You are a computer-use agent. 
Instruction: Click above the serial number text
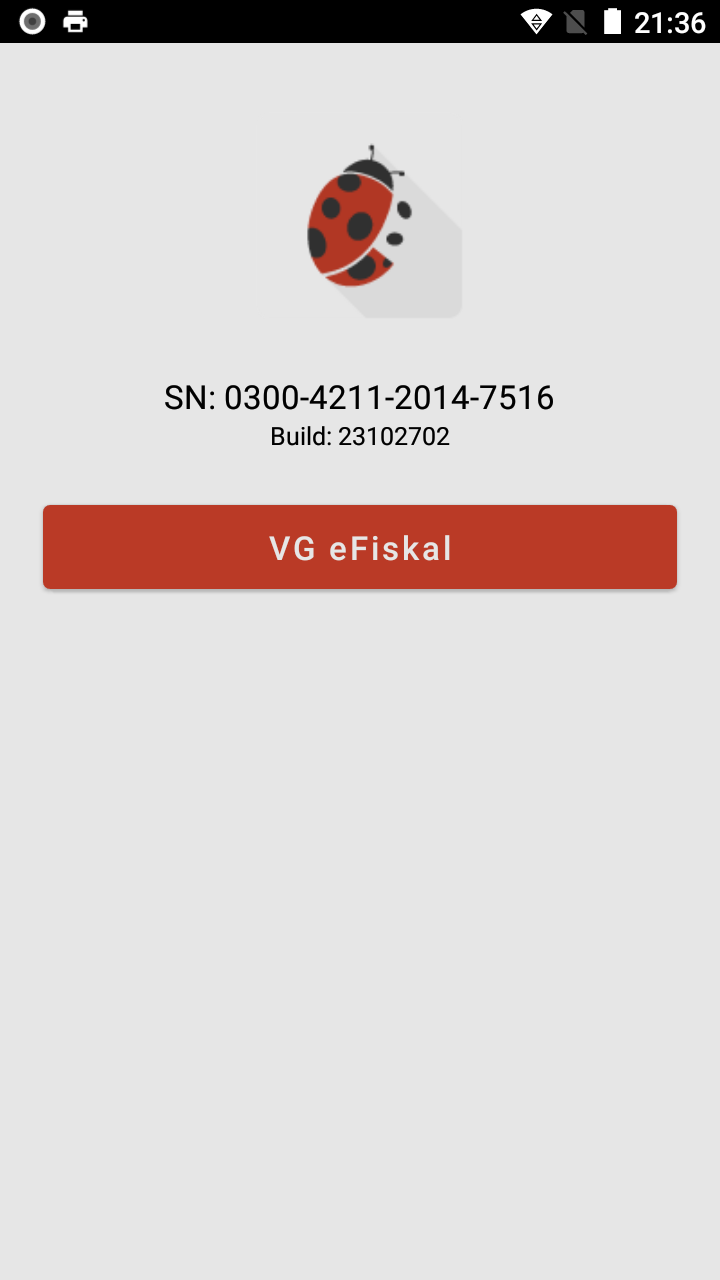[x=360, y=350]
